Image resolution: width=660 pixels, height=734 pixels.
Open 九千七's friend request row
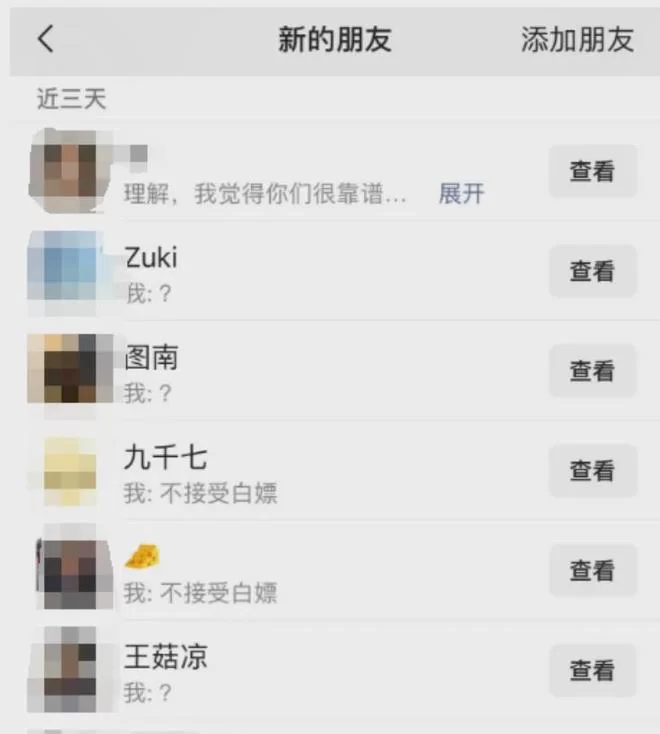pyautogui.click(x=300, y=472)
